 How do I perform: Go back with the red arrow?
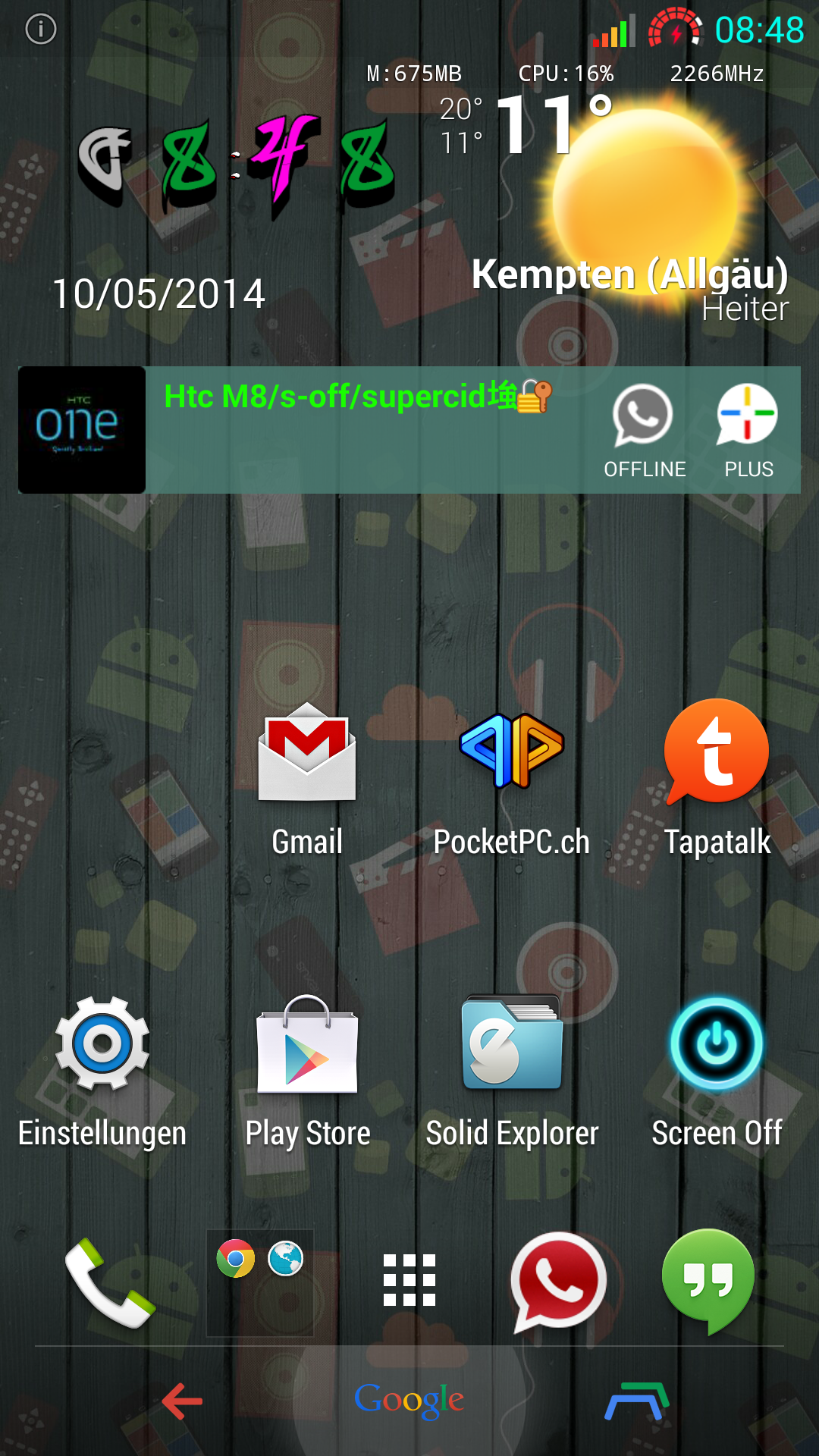tap(182, 1401)
